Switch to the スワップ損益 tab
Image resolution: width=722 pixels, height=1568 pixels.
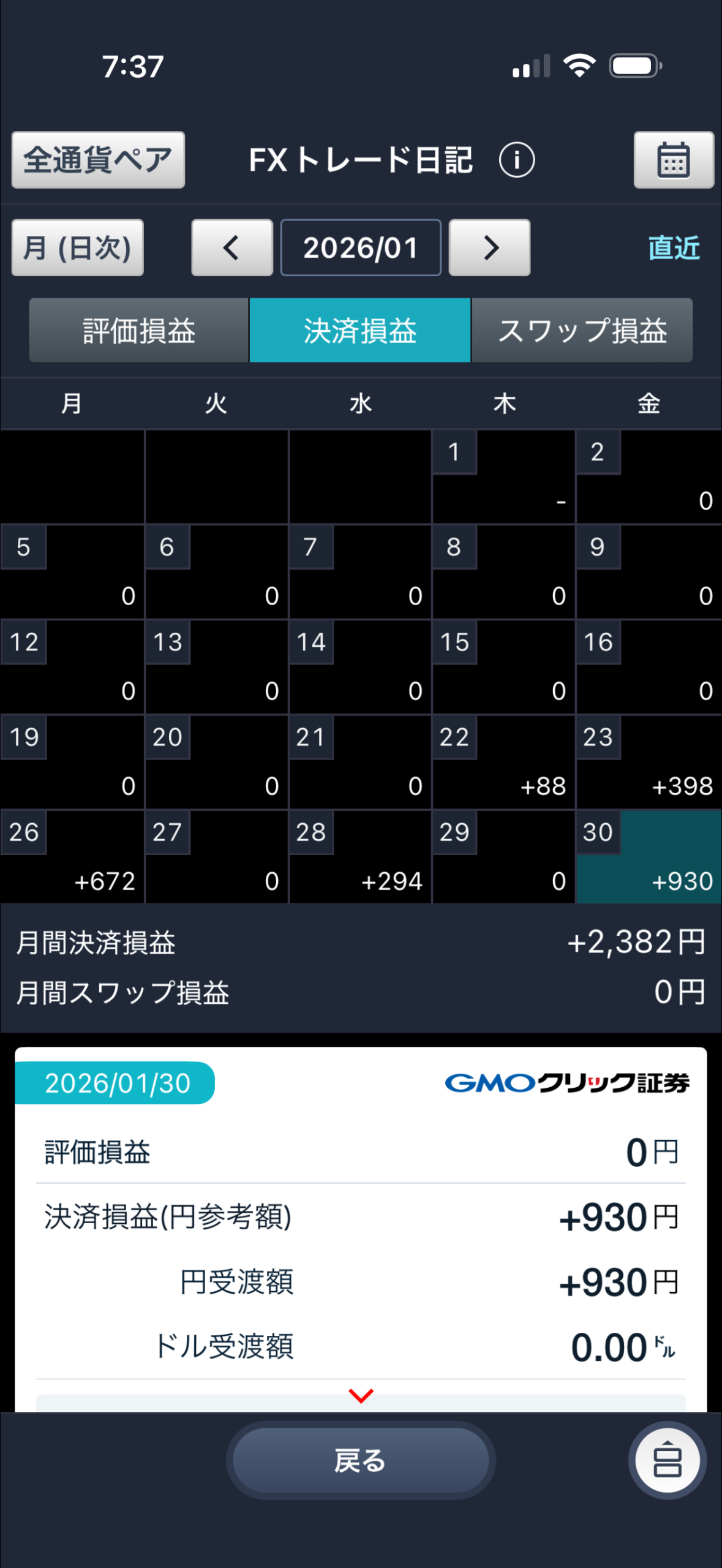582,331
